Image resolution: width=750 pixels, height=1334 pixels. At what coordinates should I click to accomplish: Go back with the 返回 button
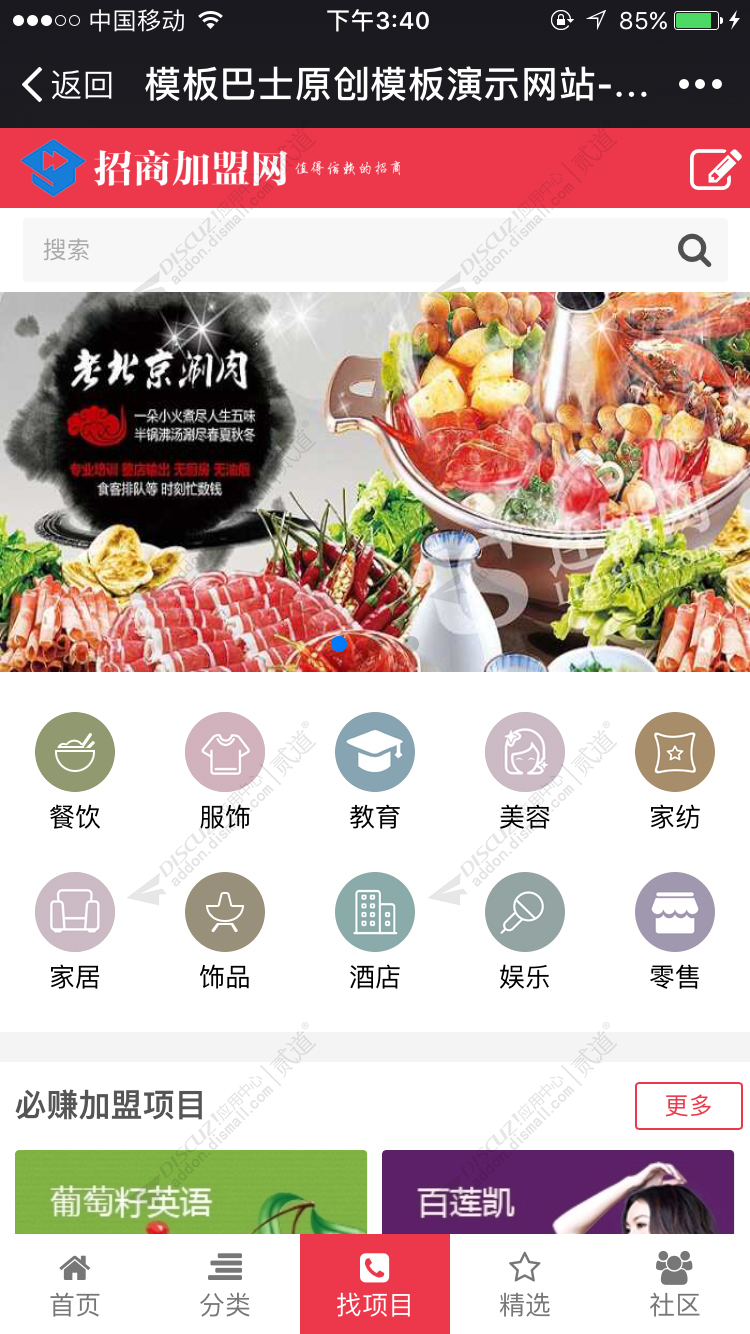pos(67,85)
